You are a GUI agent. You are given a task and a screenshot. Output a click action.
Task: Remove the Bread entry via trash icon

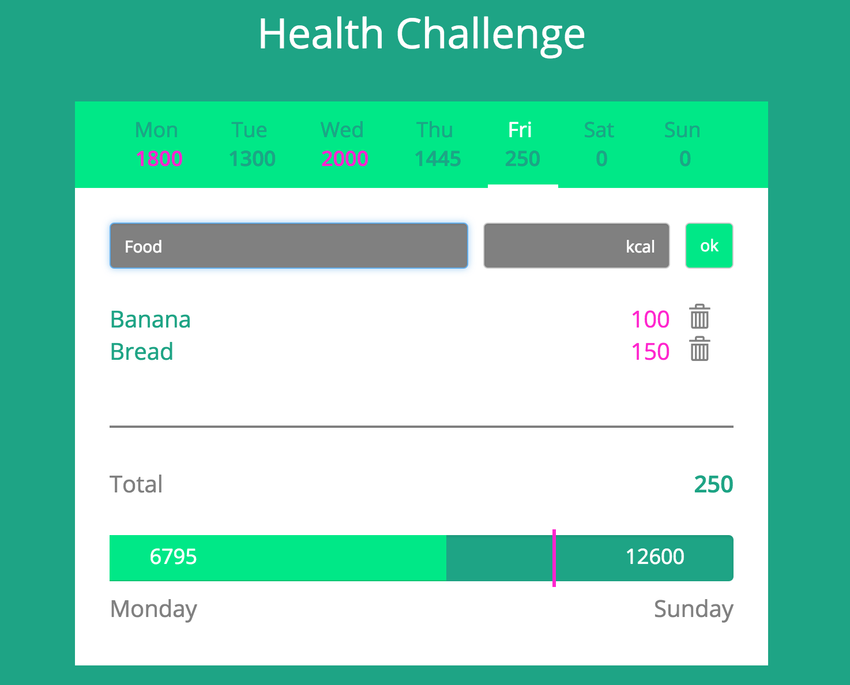click(700, 350)
